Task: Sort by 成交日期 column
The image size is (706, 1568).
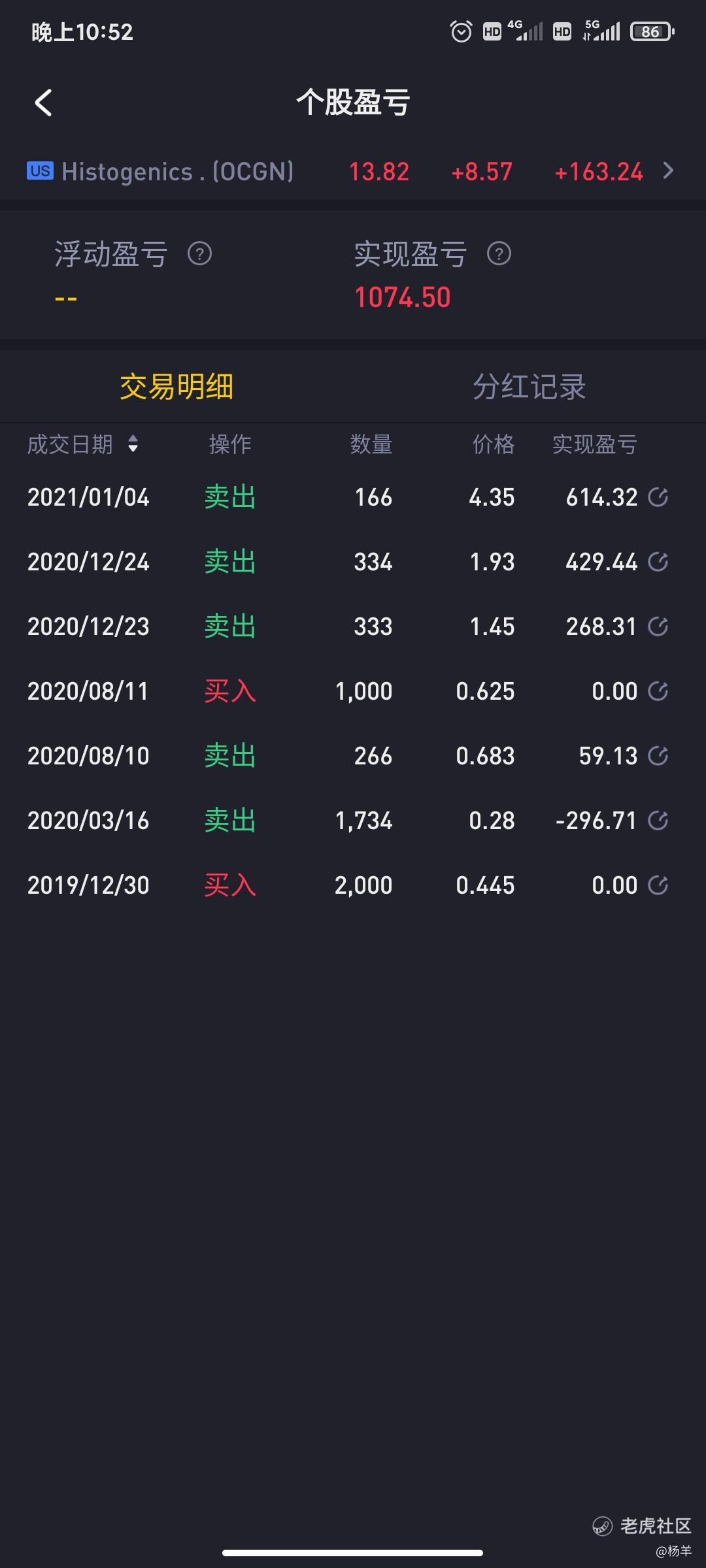Action: point(82,444)
